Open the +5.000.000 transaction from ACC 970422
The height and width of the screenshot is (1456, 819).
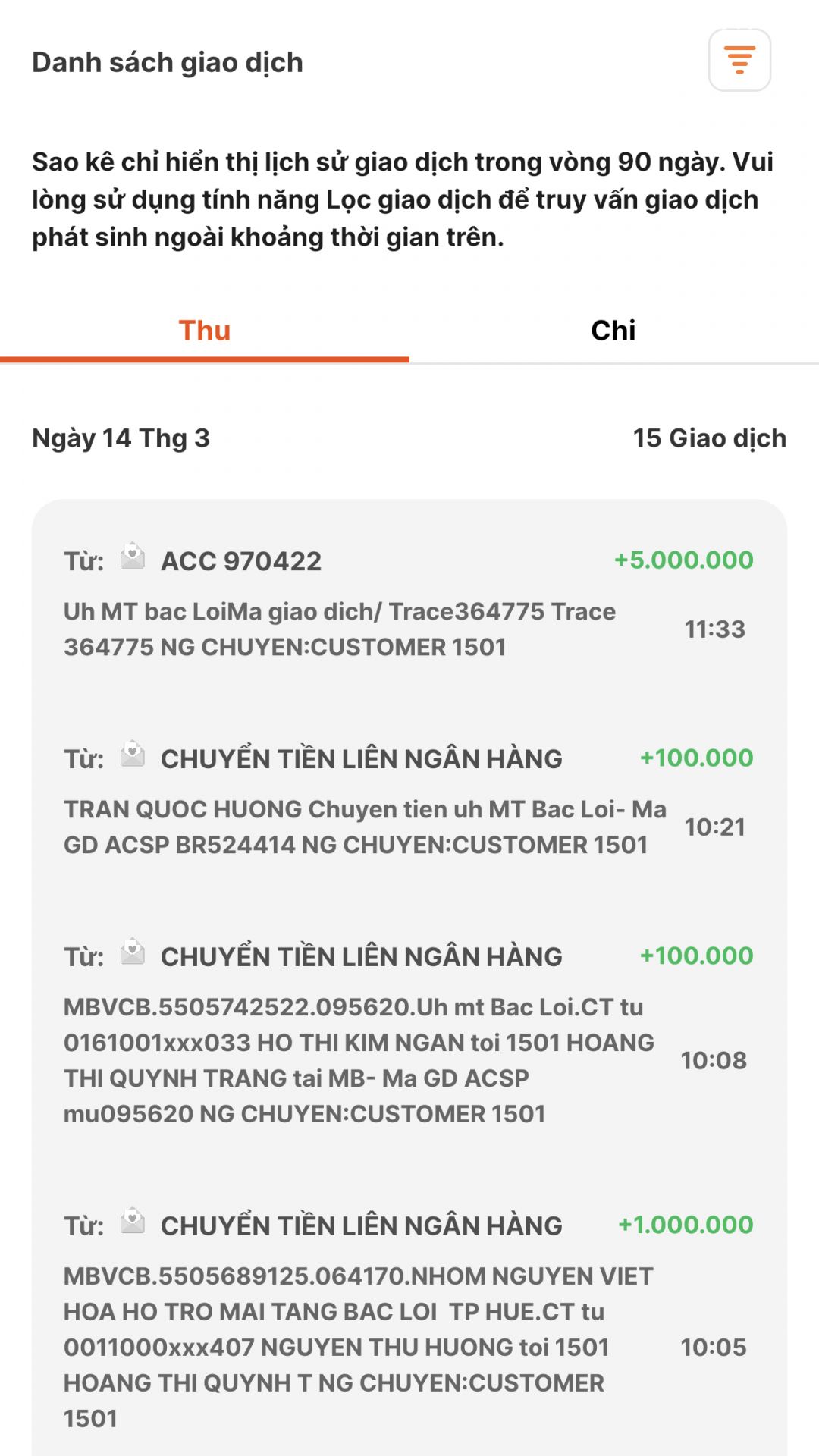click(x=408, y=603)
